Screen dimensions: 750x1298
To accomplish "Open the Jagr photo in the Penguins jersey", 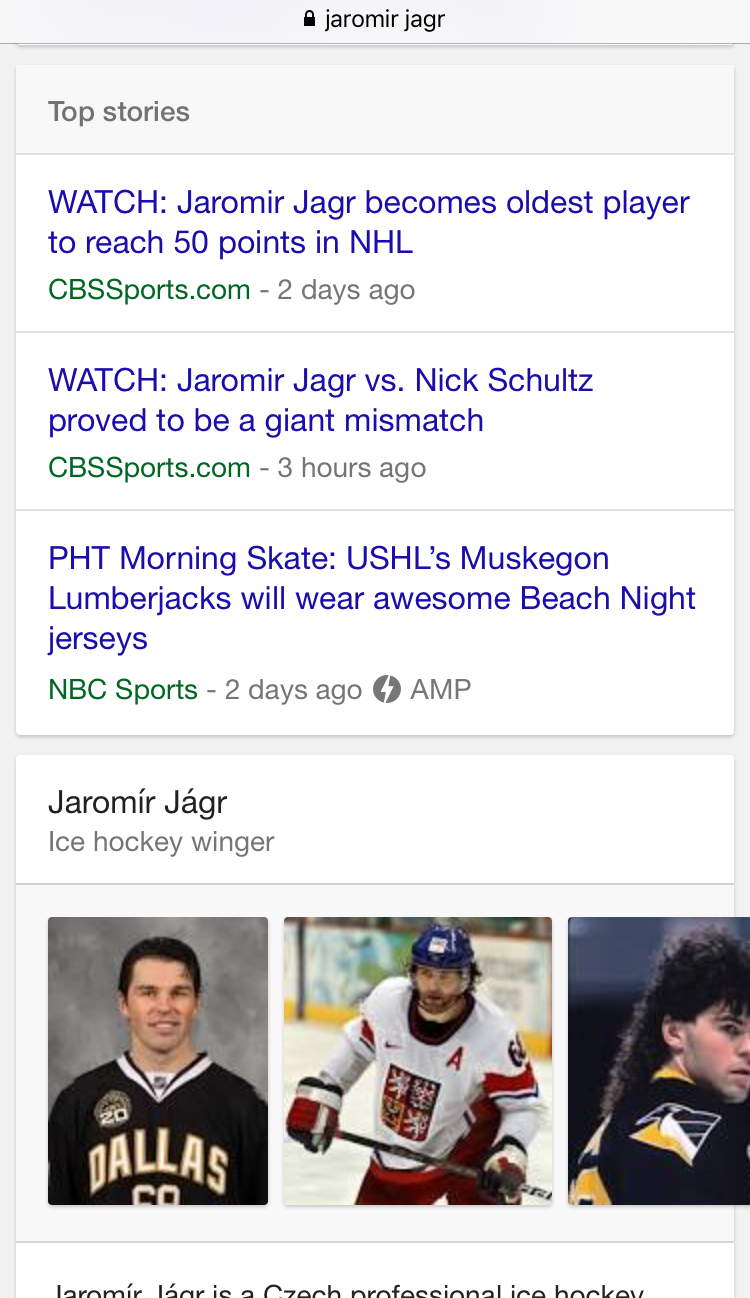I will point(658,1060).
